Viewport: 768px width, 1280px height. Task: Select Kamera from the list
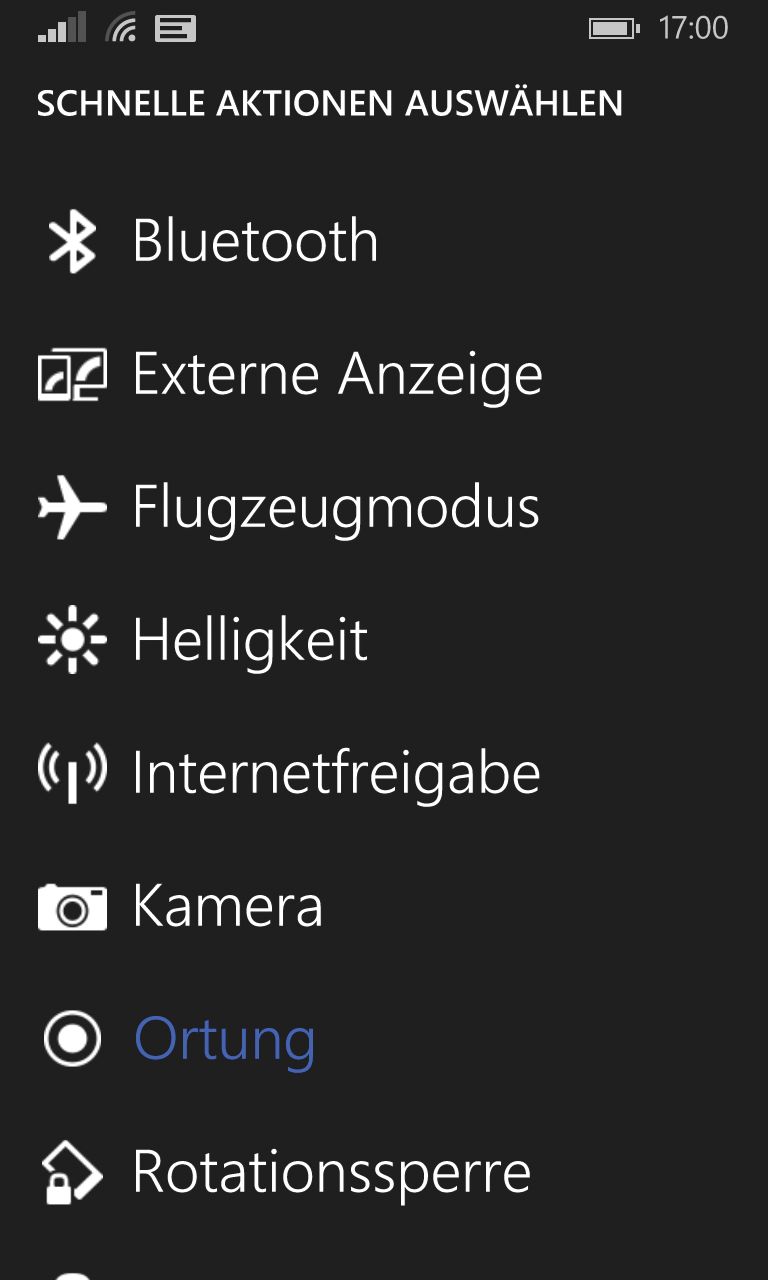(384, 906)
